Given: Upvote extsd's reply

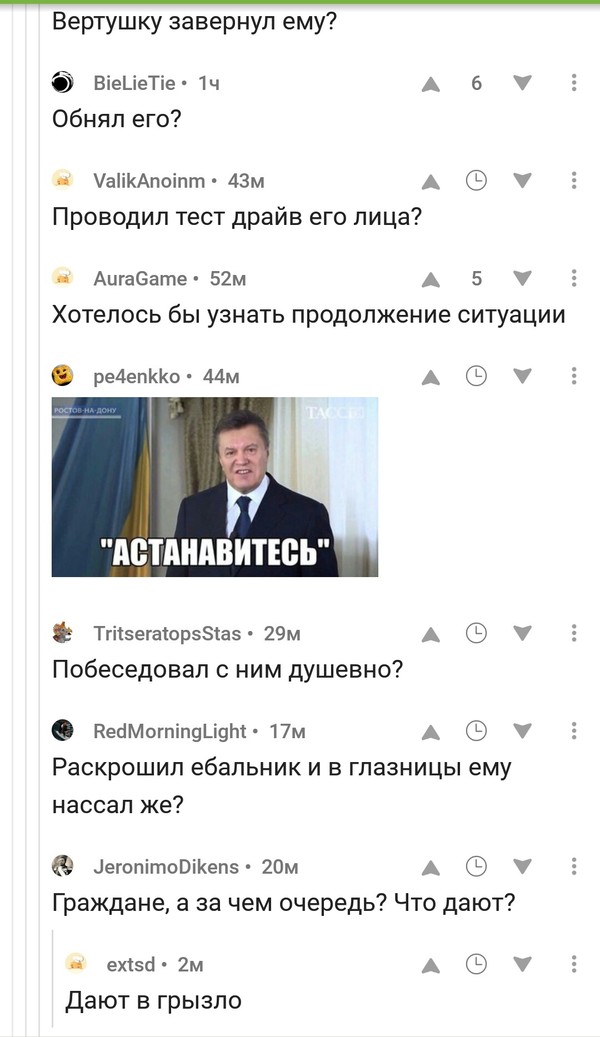Looking at the screenshot, I should (431, 965).
